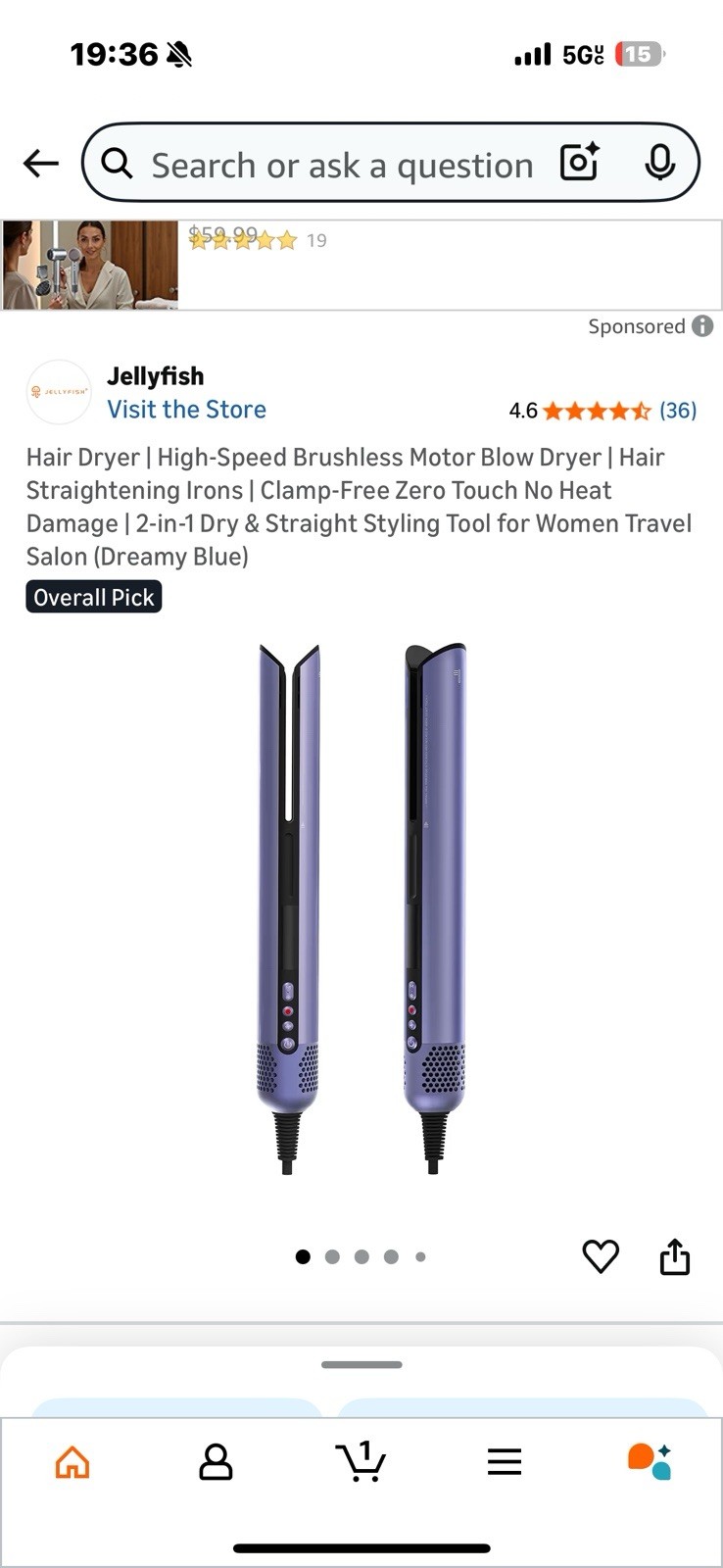723x1568 pixels.
Task: Go back with the arrow icon
Action: pos(41,163)
